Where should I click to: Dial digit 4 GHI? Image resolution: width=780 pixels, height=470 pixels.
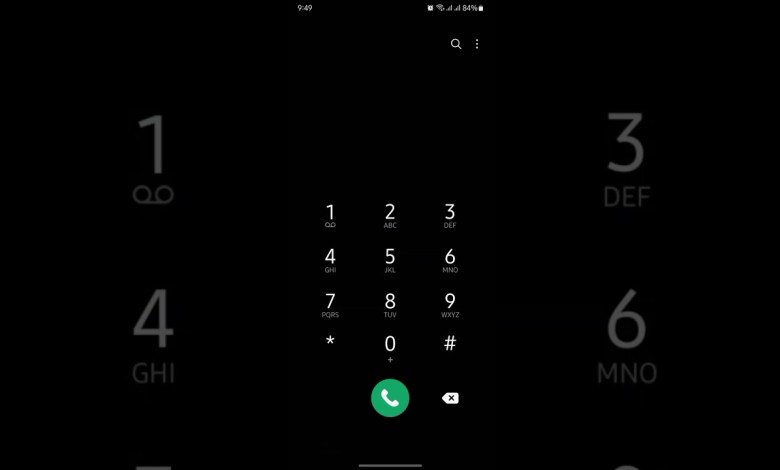330,260
